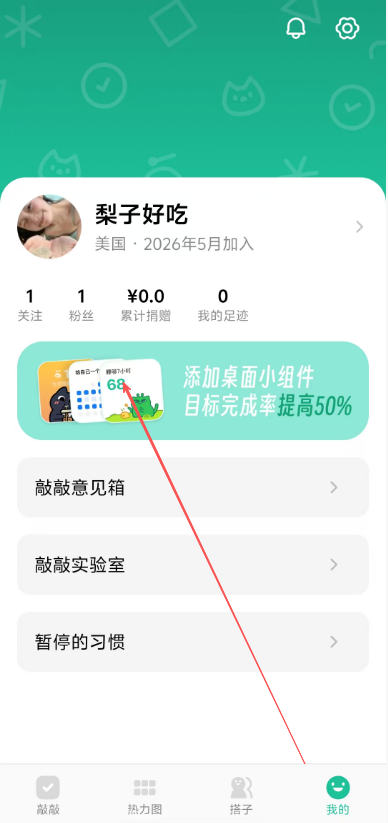Viewport: 388px width, 823px height.
Task: Open the notifications bell
Action: click(x=296, y=28)
